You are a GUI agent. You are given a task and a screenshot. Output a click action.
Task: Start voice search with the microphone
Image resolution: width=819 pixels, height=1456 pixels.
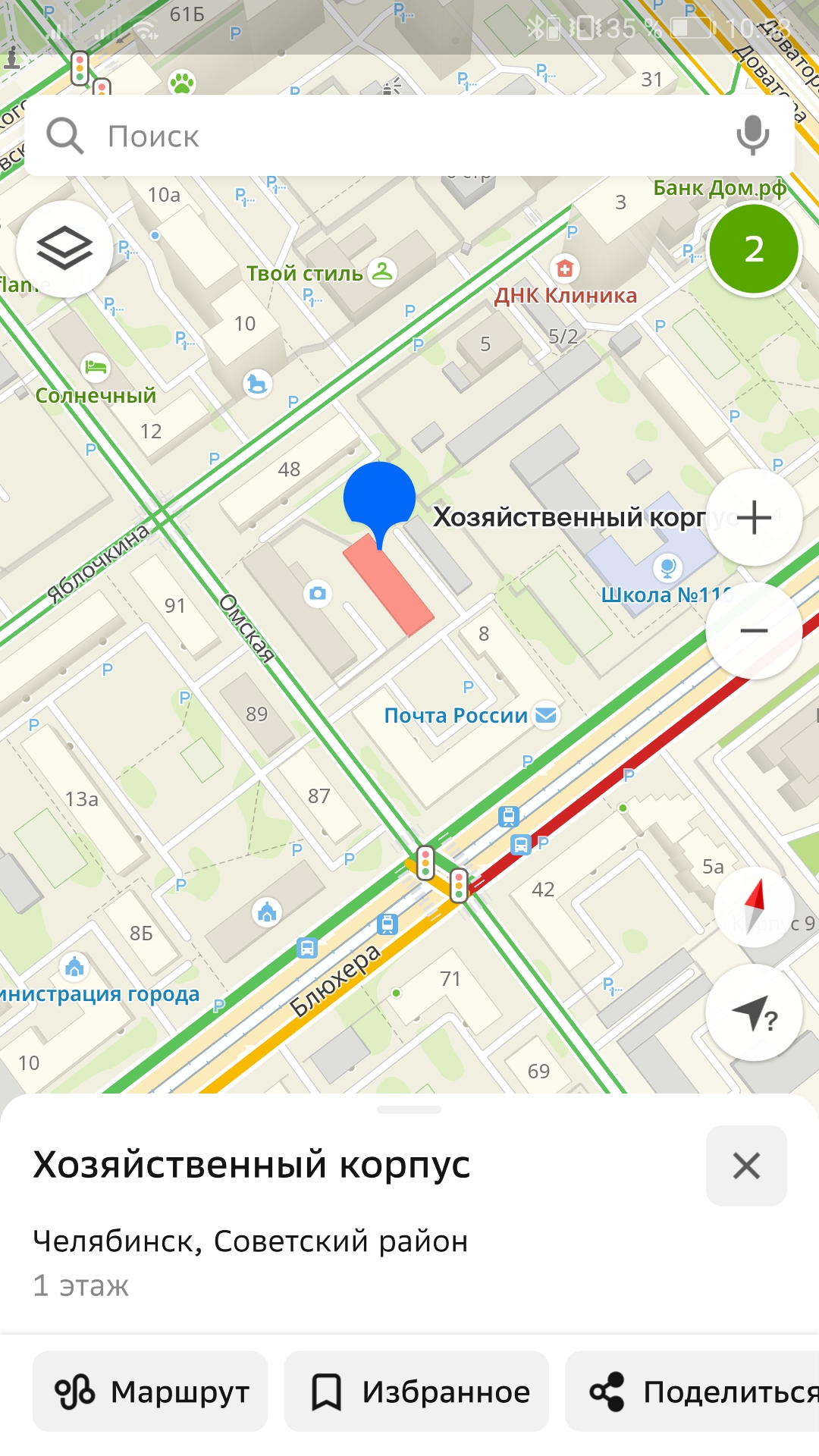(x=752, y=136)
